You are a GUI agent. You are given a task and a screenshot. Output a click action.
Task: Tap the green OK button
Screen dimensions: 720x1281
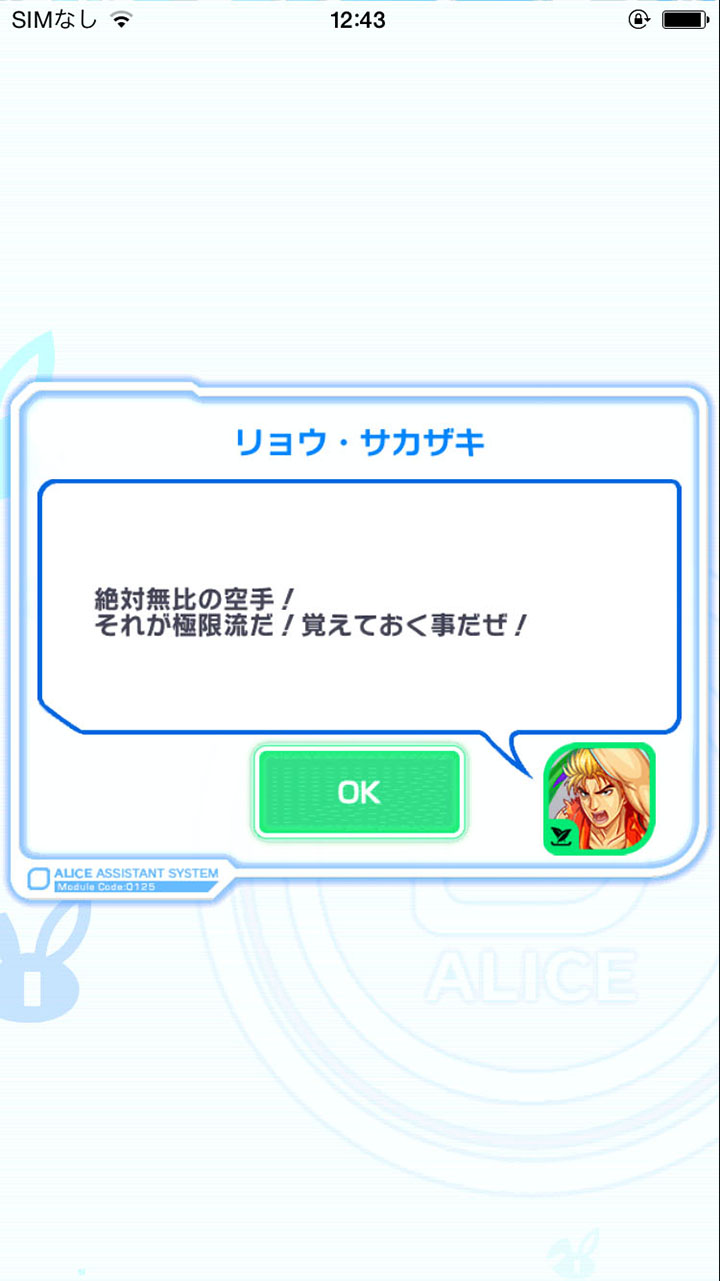(360, 792)
